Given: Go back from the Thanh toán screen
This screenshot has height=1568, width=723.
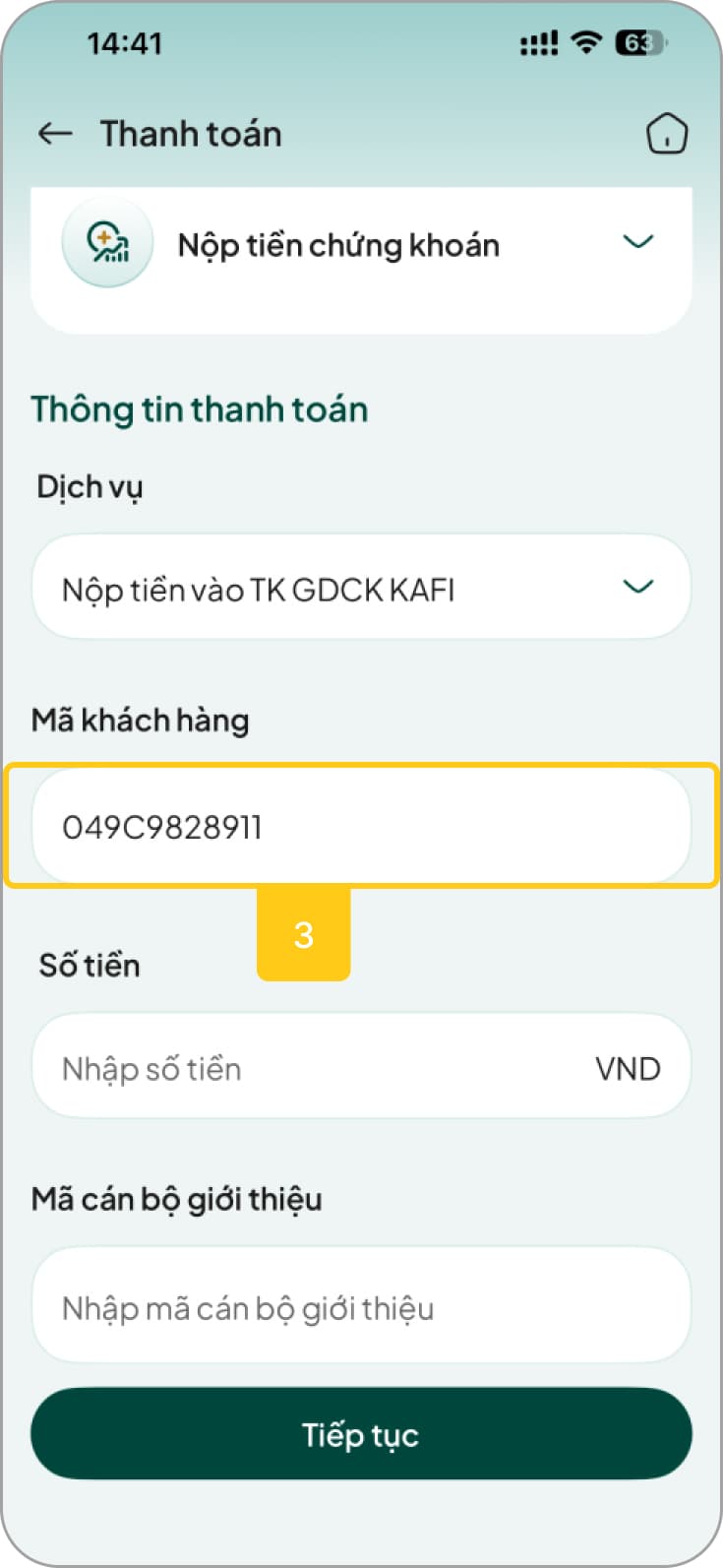Looking at the screenshot, I should tap(55, 134).
